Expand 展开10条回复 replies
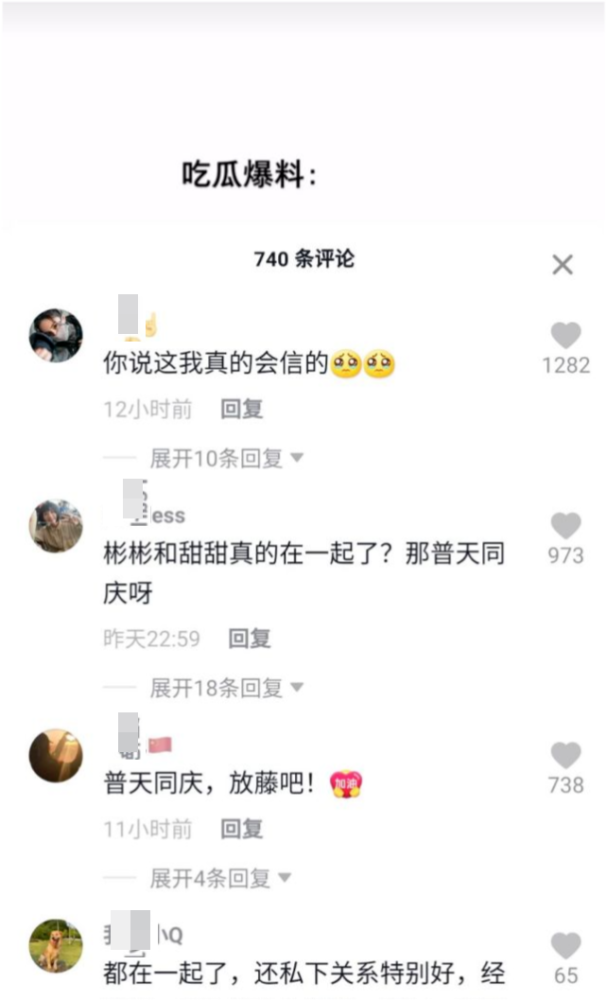Viewport: 606px width, 1000px height. [226, 459]
